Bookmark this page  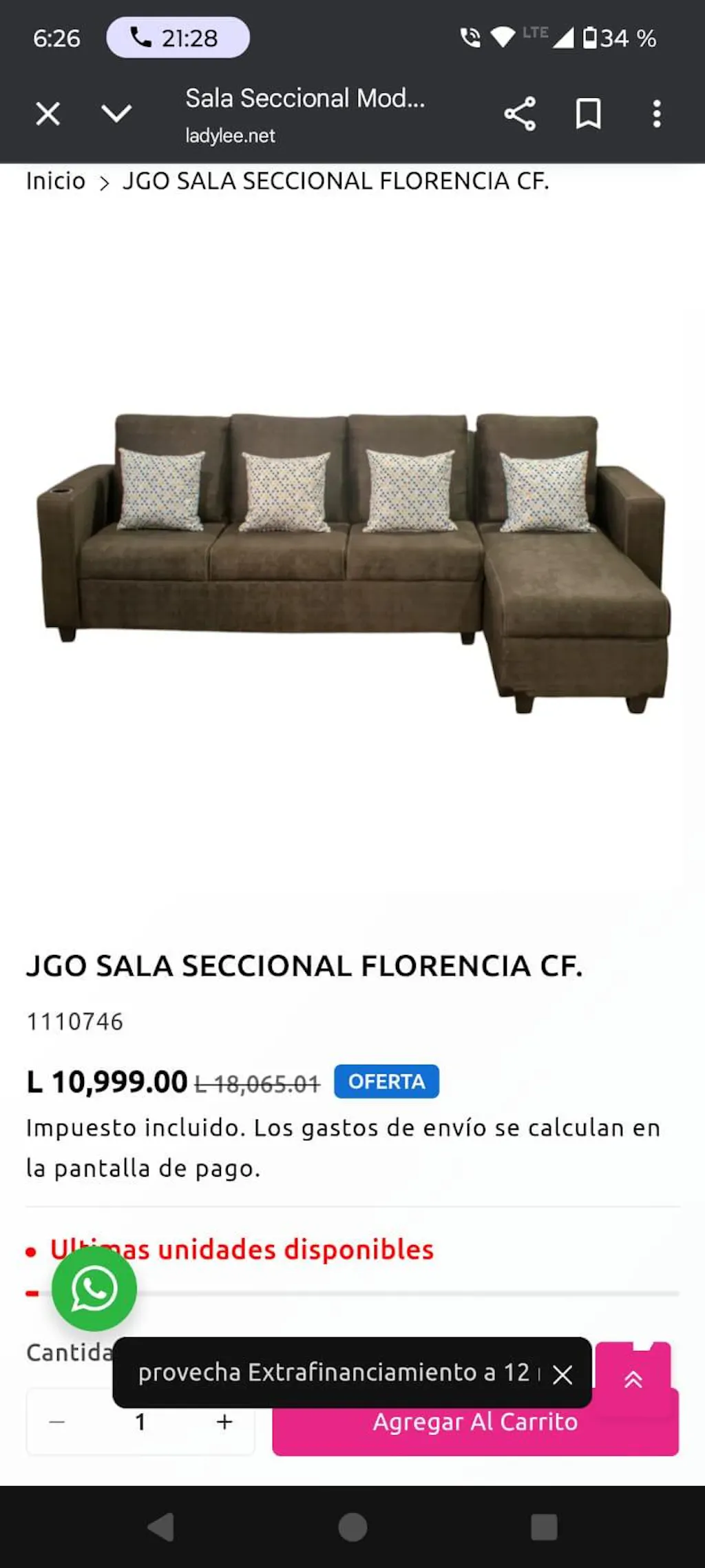coord(588,114)
